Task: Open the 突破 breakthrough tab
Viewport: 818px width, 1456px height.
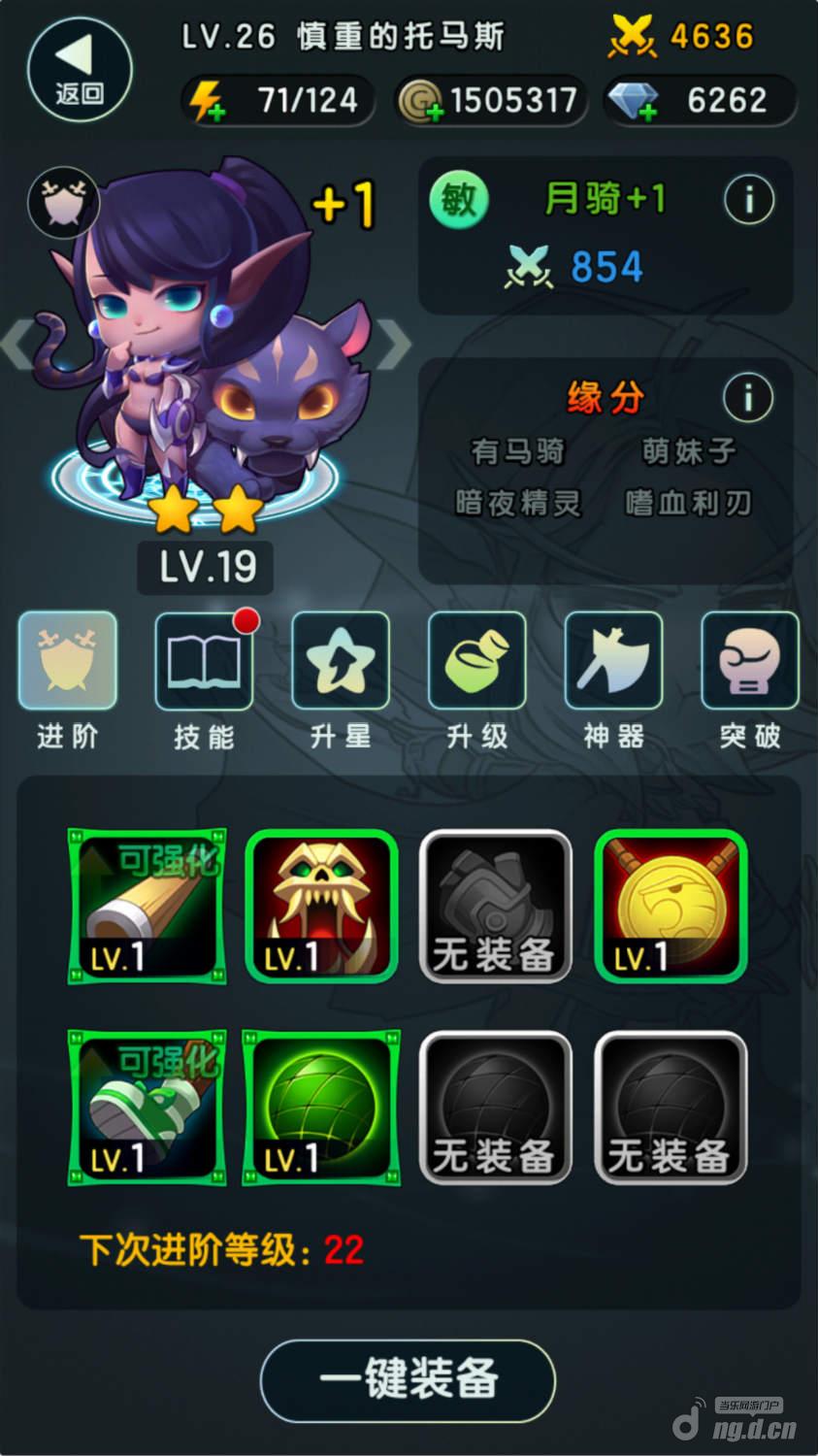Action: pyautogui.click(x=750, y=679)
